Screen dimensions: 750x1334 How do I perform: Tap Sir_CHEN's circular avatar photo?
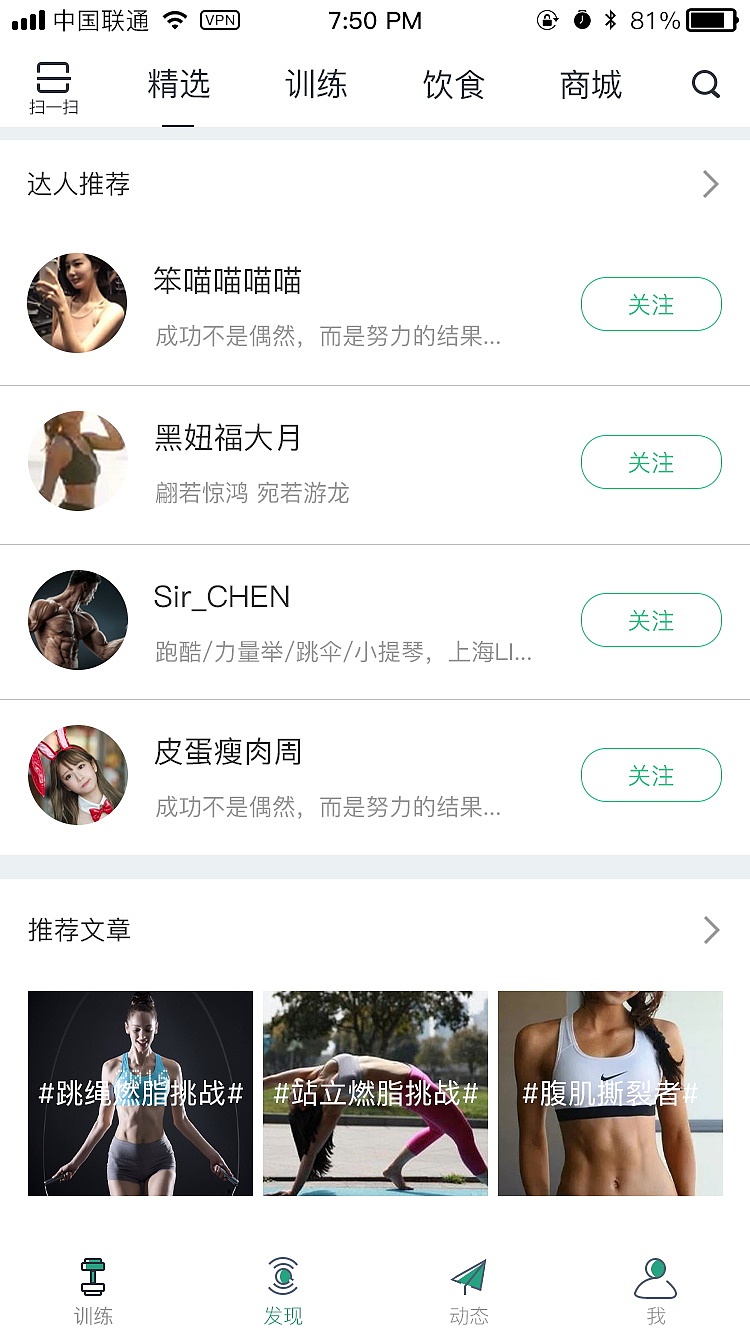(77, 619)
